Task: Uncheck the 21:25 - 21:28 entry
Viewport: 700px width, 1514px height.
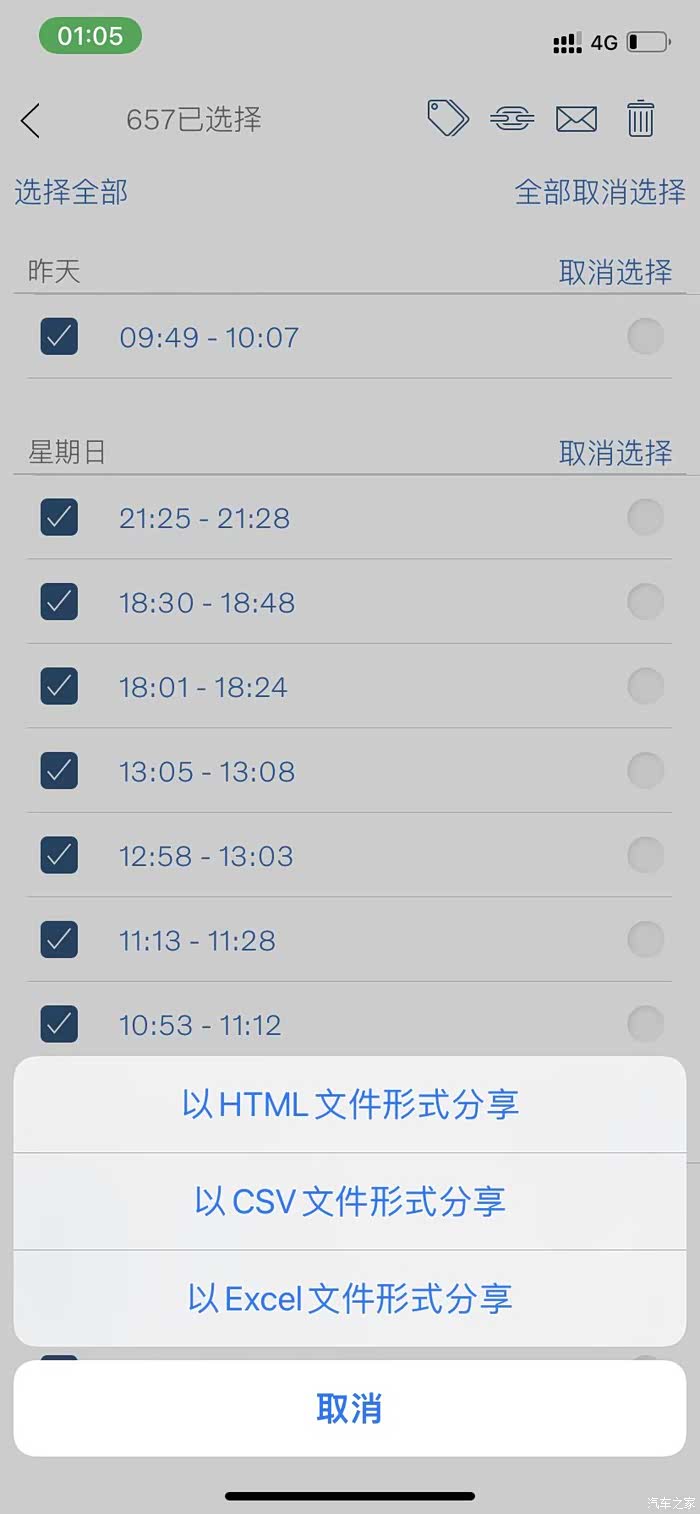Action: pos(59,518)
